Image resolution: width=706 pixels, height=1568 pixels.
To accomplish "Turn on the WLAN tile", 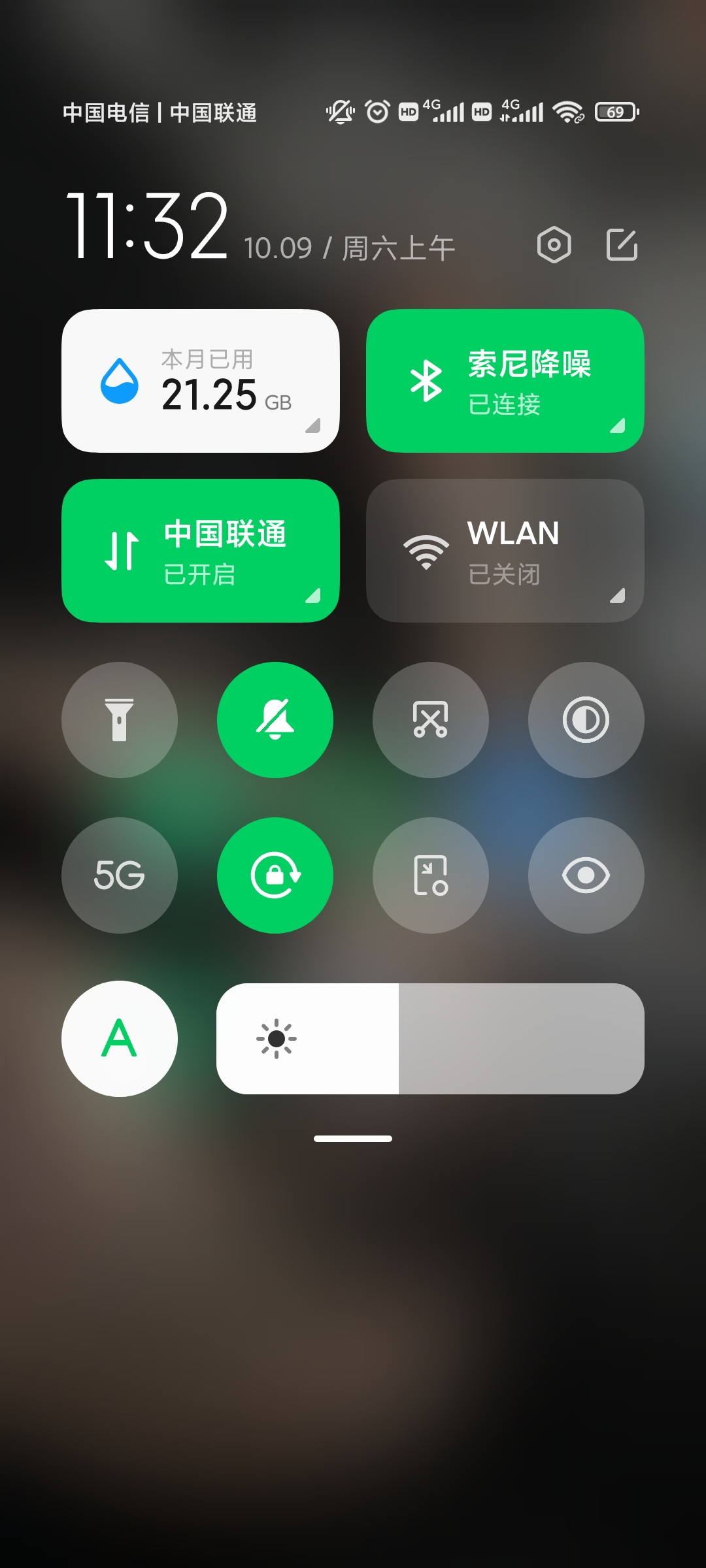I will 505,551.
